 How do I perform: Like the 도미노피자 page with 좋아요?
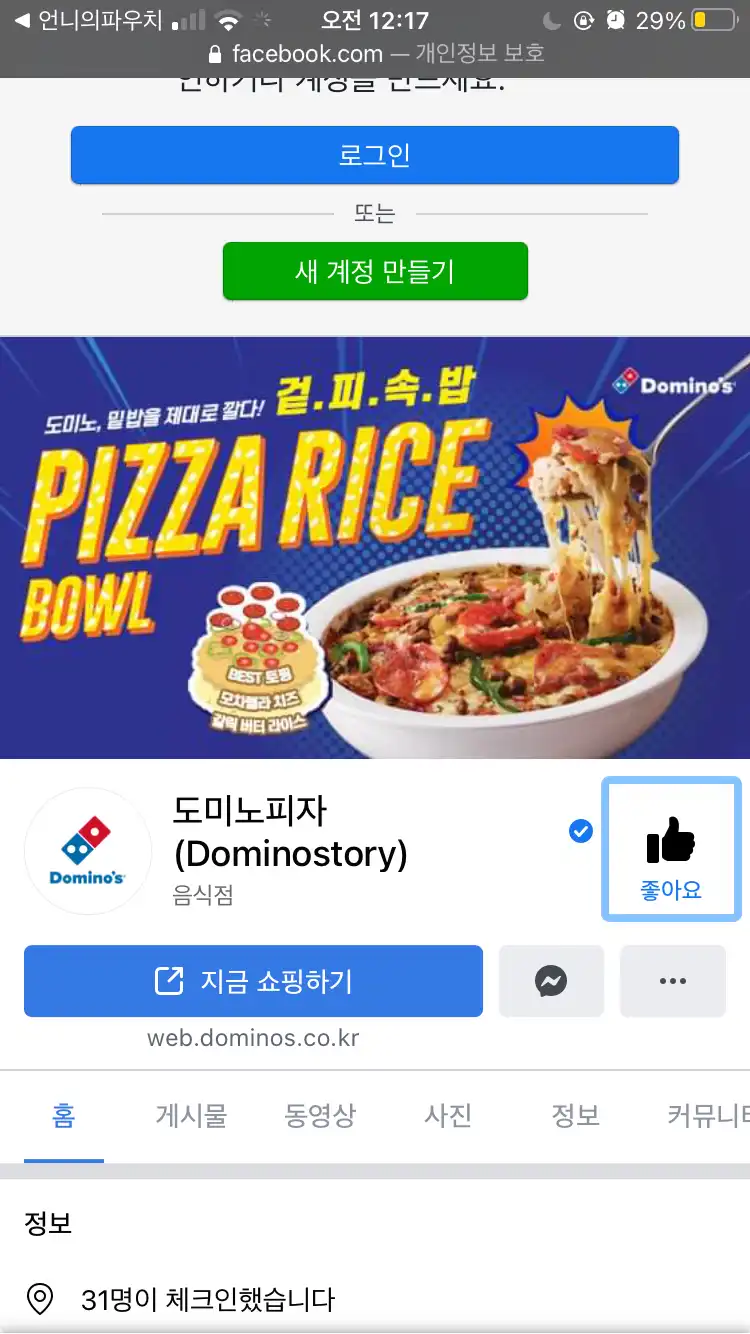(671, 849)
